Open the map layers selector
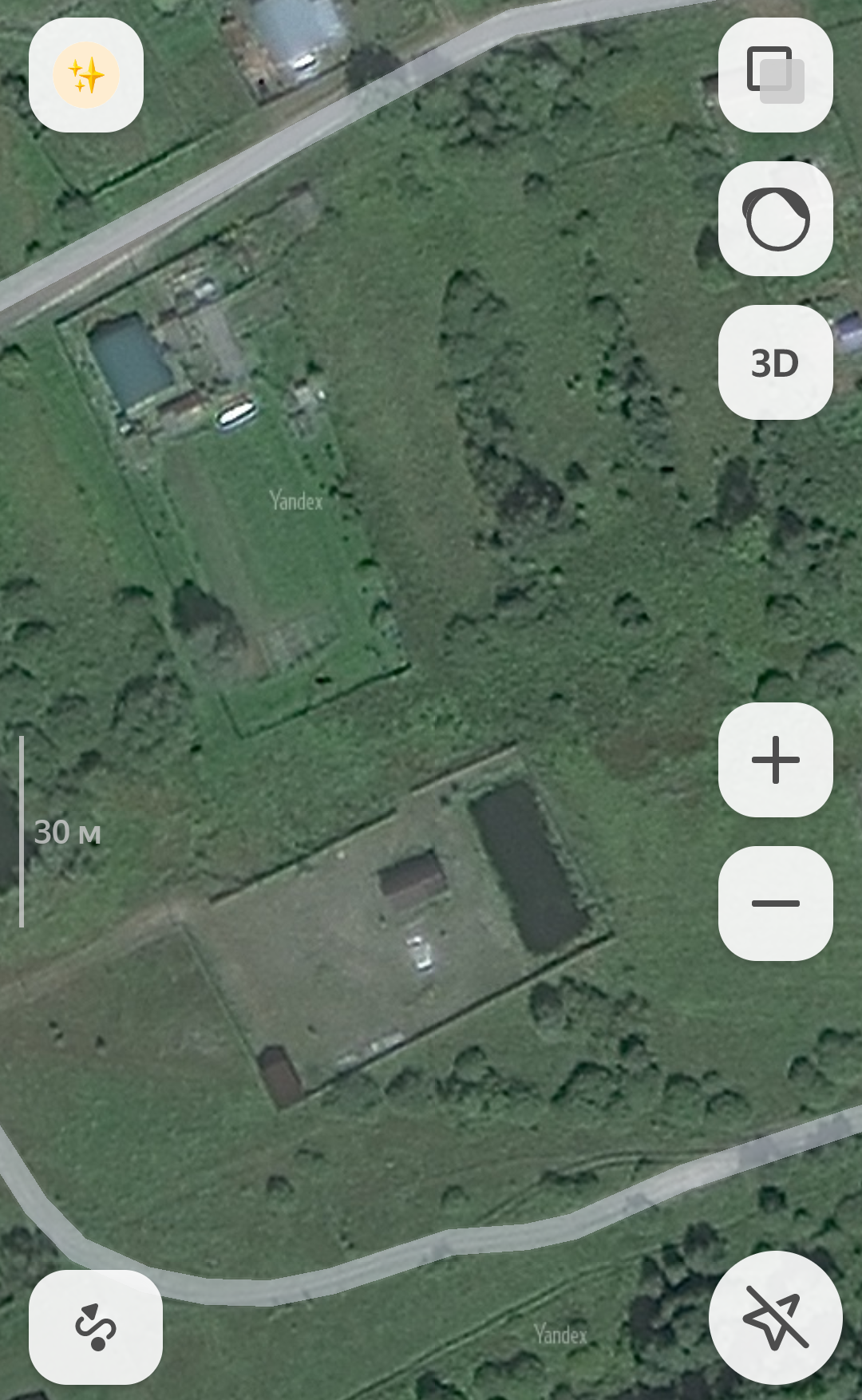 tap(775, 76)
